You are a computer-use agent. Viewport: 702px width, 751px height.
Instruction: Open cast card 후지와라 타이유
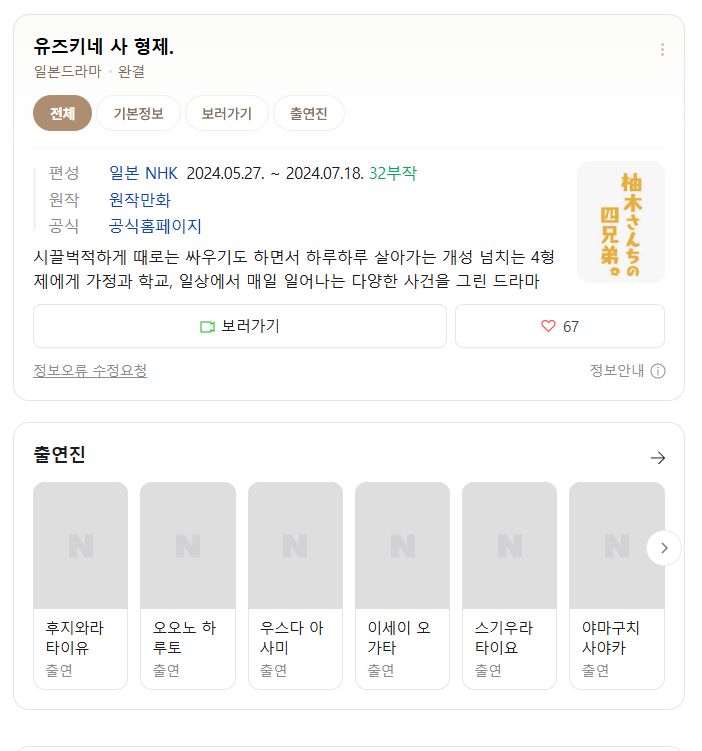(80, 585)
